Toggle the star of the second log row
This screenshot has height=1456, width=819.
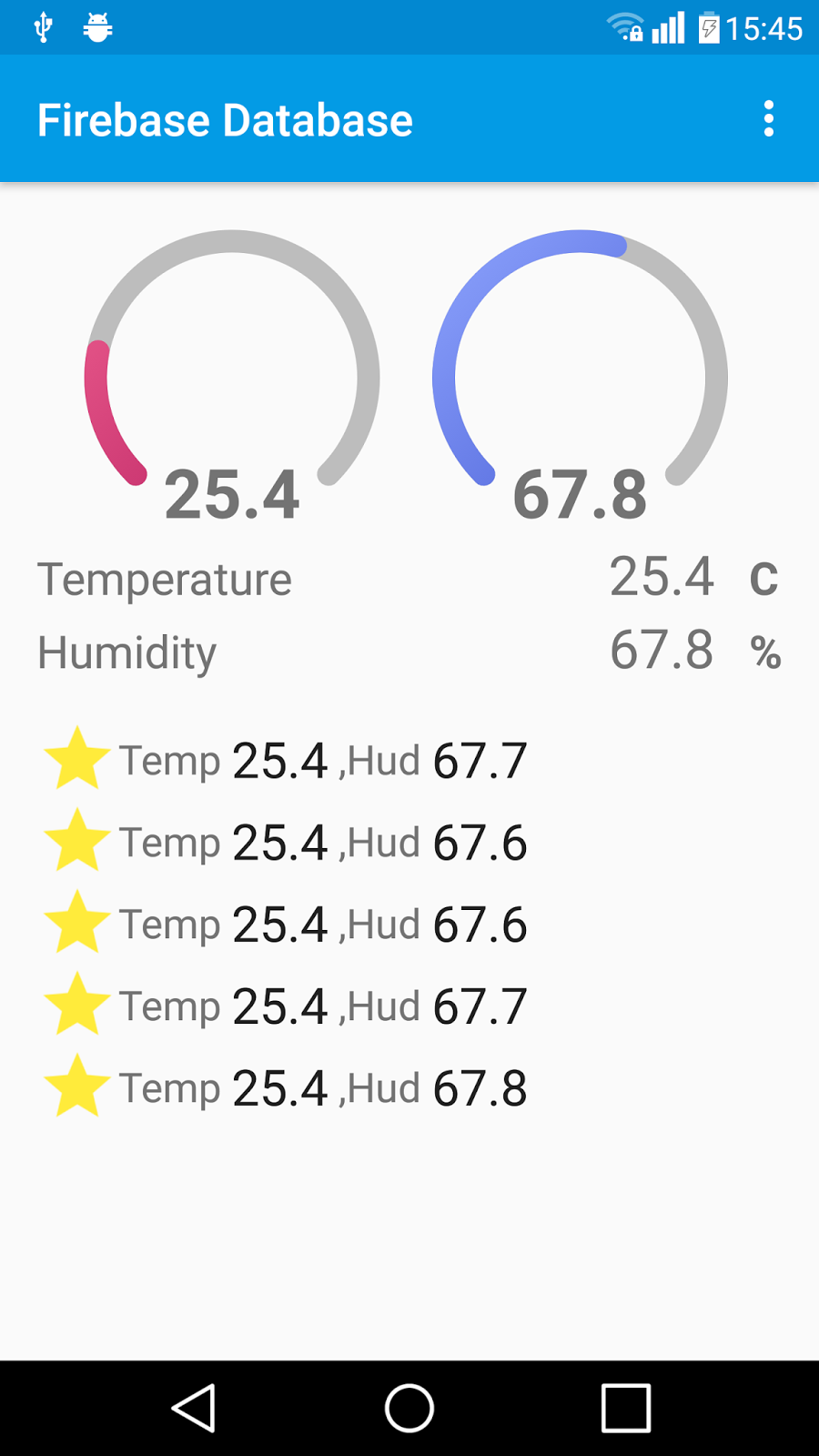[x=77, y=842]
